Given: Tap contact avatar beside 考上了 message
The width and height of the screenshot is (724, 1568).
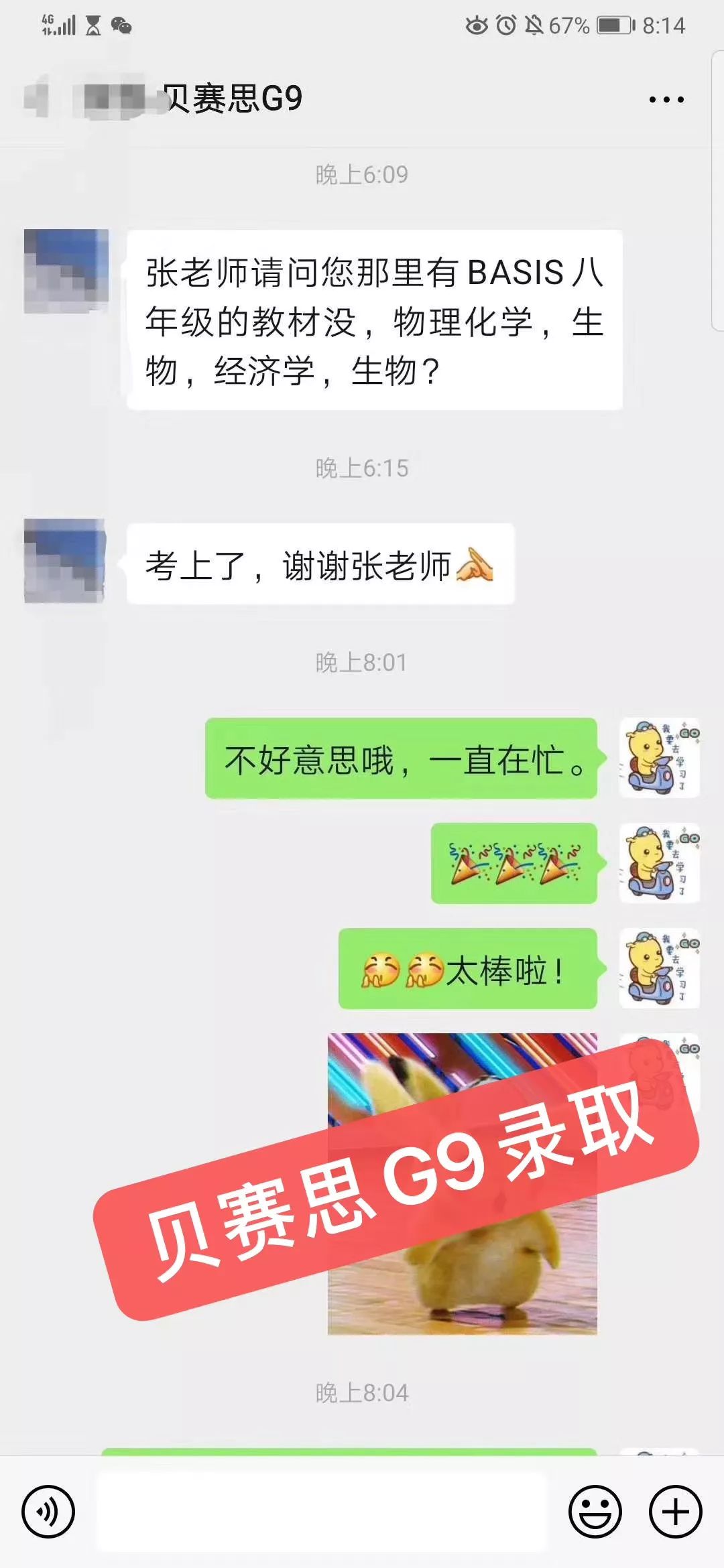Looking at the screenshot, I should pyautogui.click(x=64, y=560).
